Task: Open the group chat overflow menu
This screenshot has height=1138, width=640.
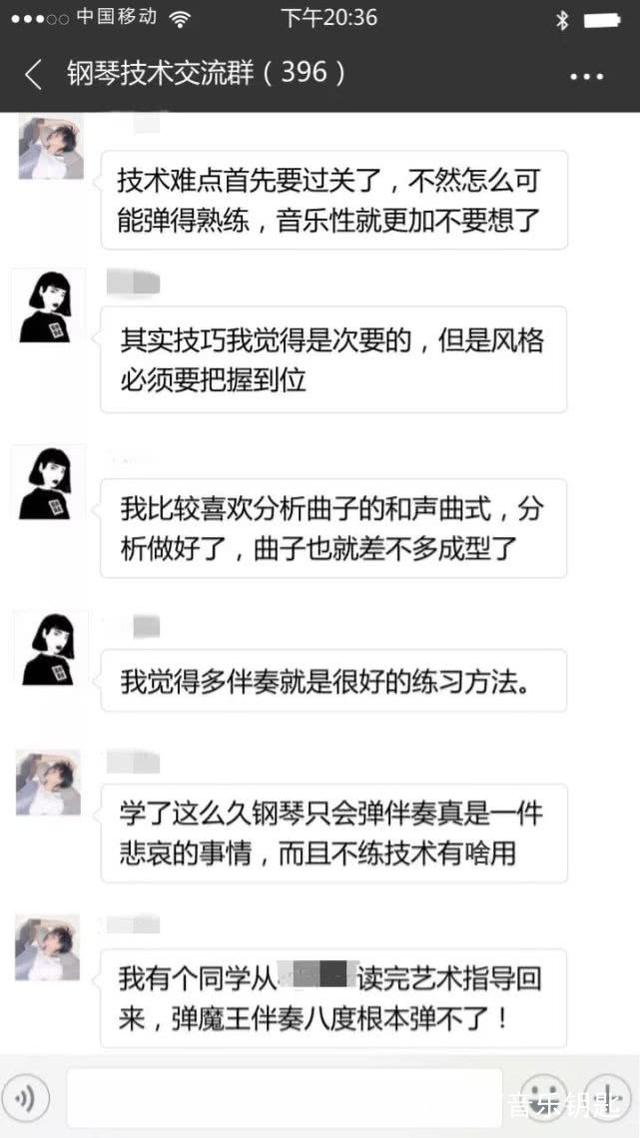Action: 587,77
